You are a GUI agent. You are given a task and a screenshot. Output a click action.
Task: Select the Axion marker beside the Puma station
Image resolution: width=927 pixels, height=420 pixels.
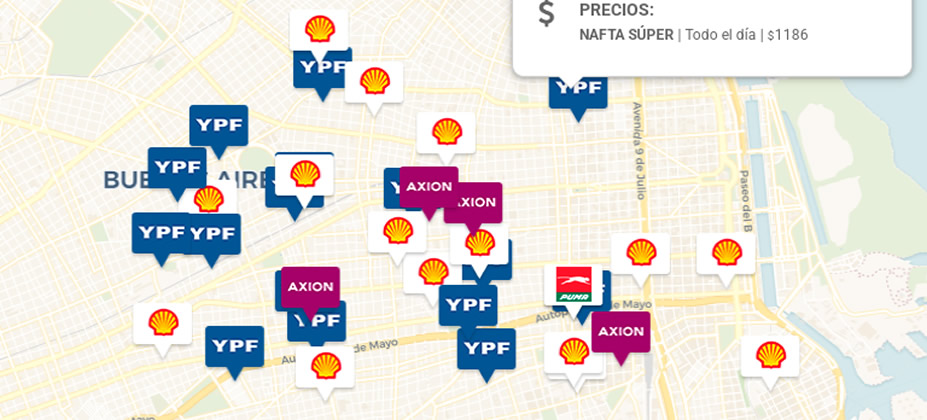621,332
